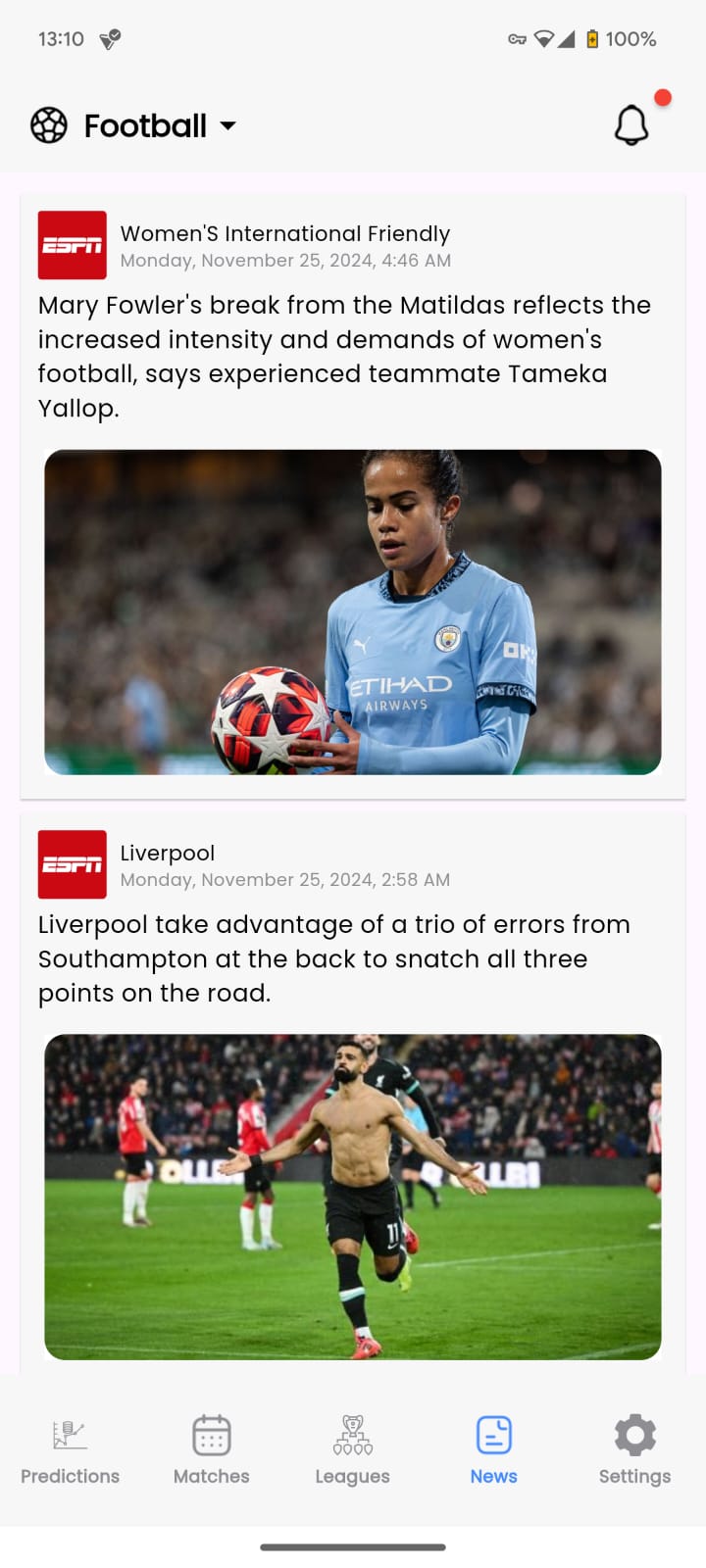Select the Matches calendar icon
This screenshot has width=706, height=1568.
tap(211, 1436)
